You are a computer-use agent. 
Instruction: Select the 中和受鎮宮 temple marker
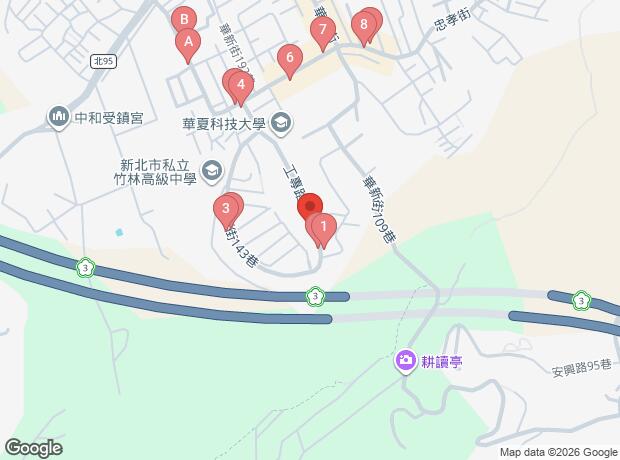click(59, 118)
